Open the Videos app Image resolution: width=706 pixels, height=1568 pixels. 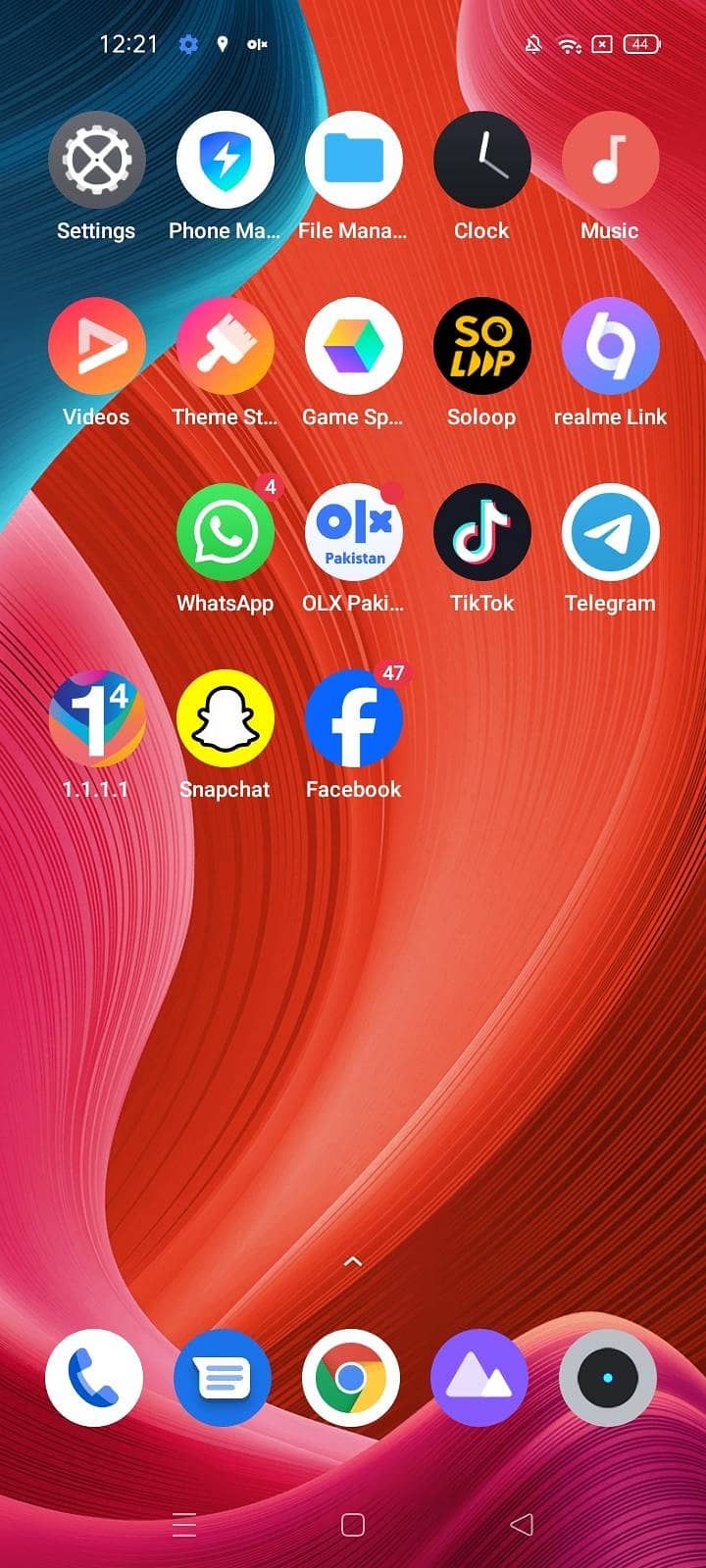(x=96, y=346)
